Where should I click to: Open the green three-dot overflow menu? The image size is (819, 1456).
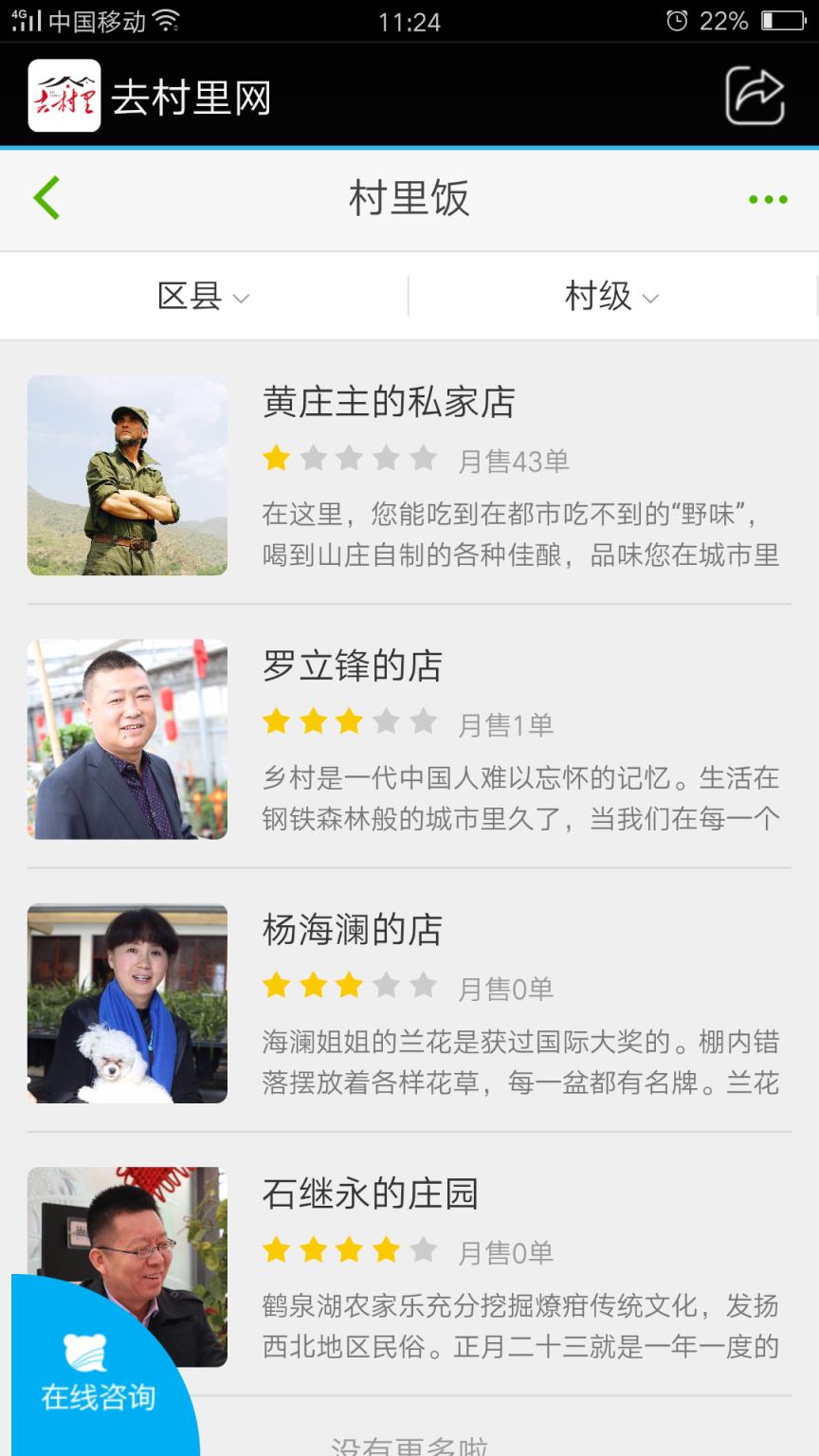[768, 199]
